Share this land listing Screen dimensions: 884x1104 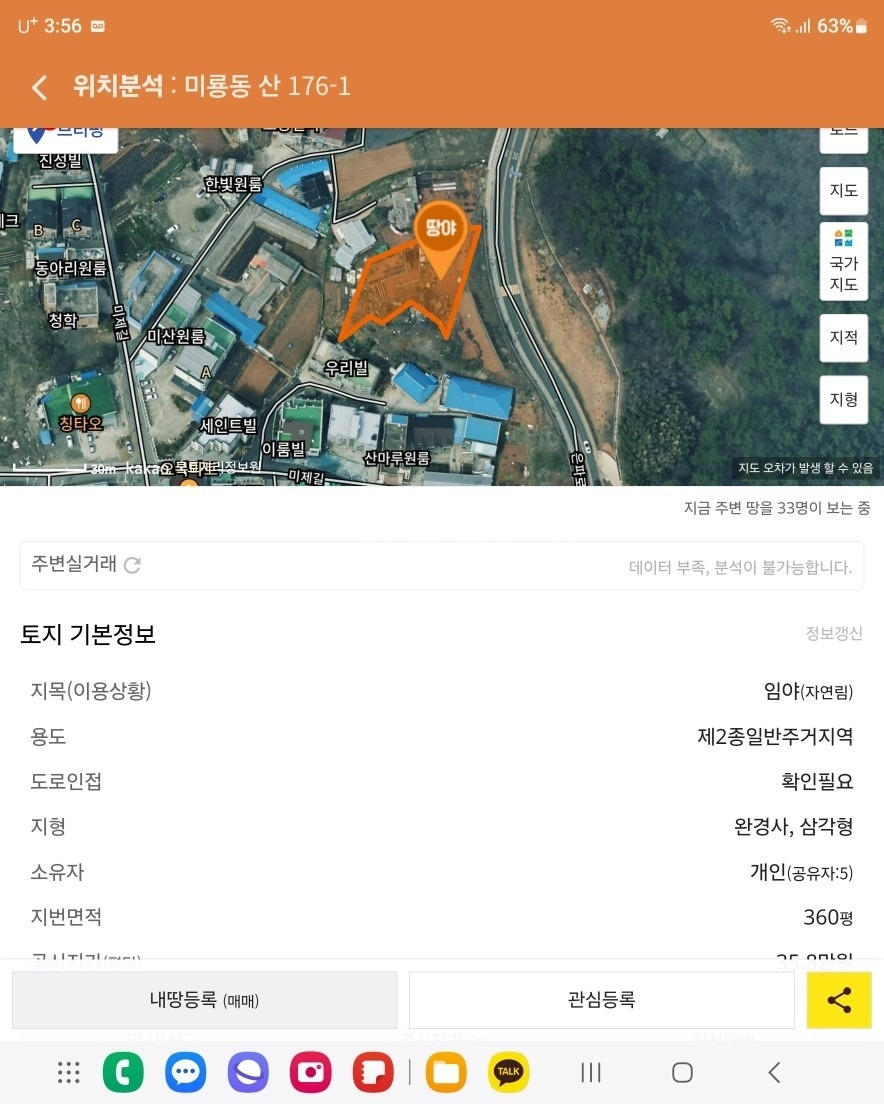point(839,1000)
